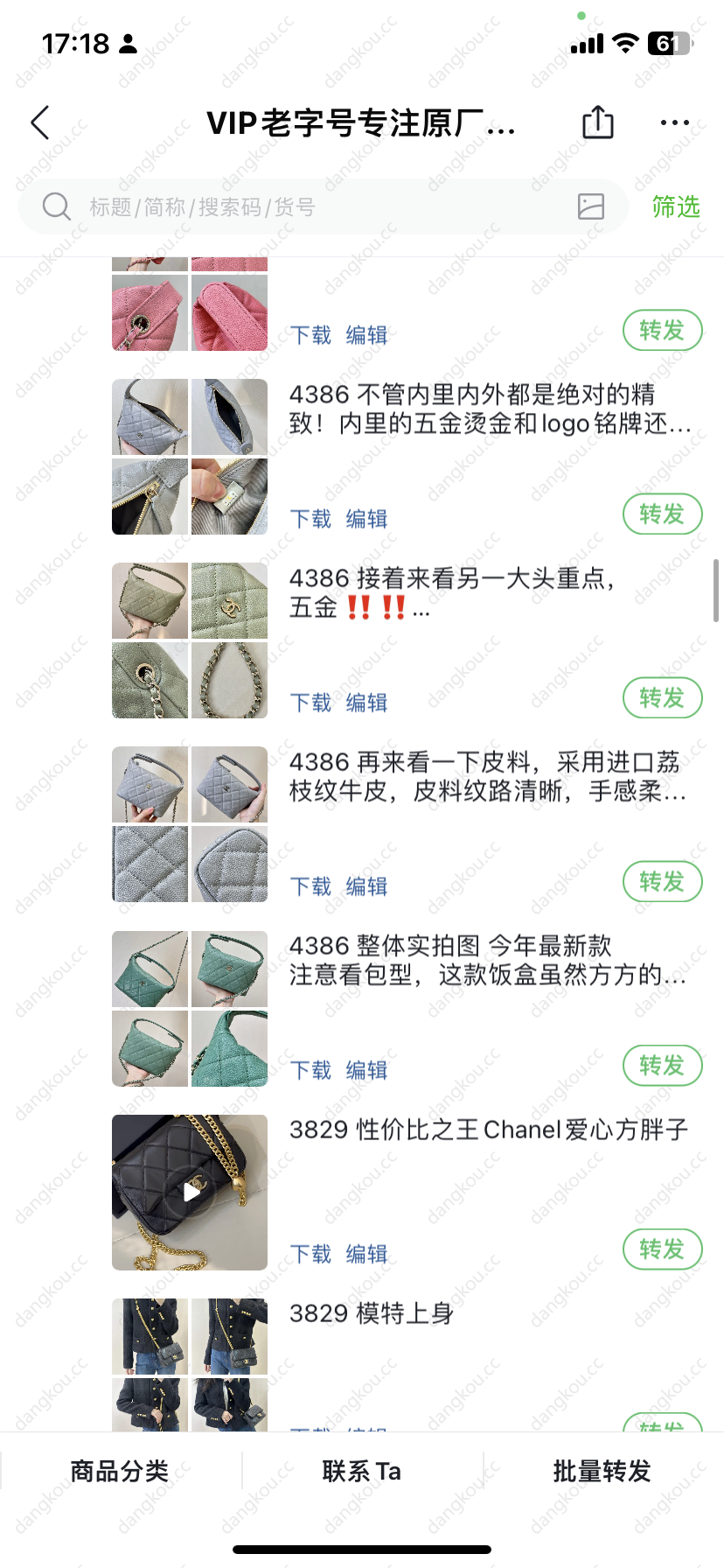Tap 下载 under 4386 接着来看另一大头重点
The image size is (724, 1568).
coord(310,703)
